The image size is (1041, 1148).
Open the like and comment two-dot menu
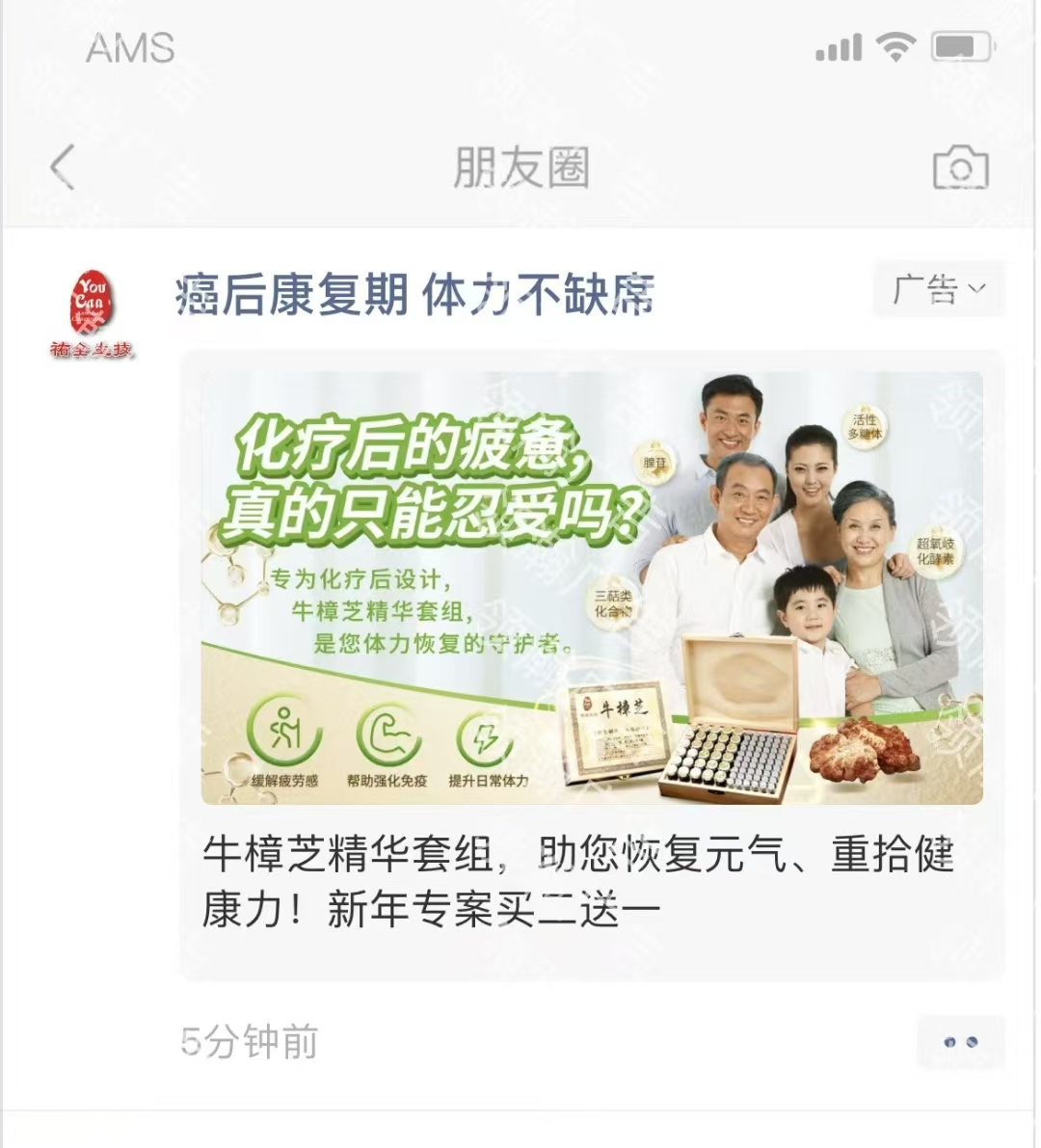[960, 1042]
